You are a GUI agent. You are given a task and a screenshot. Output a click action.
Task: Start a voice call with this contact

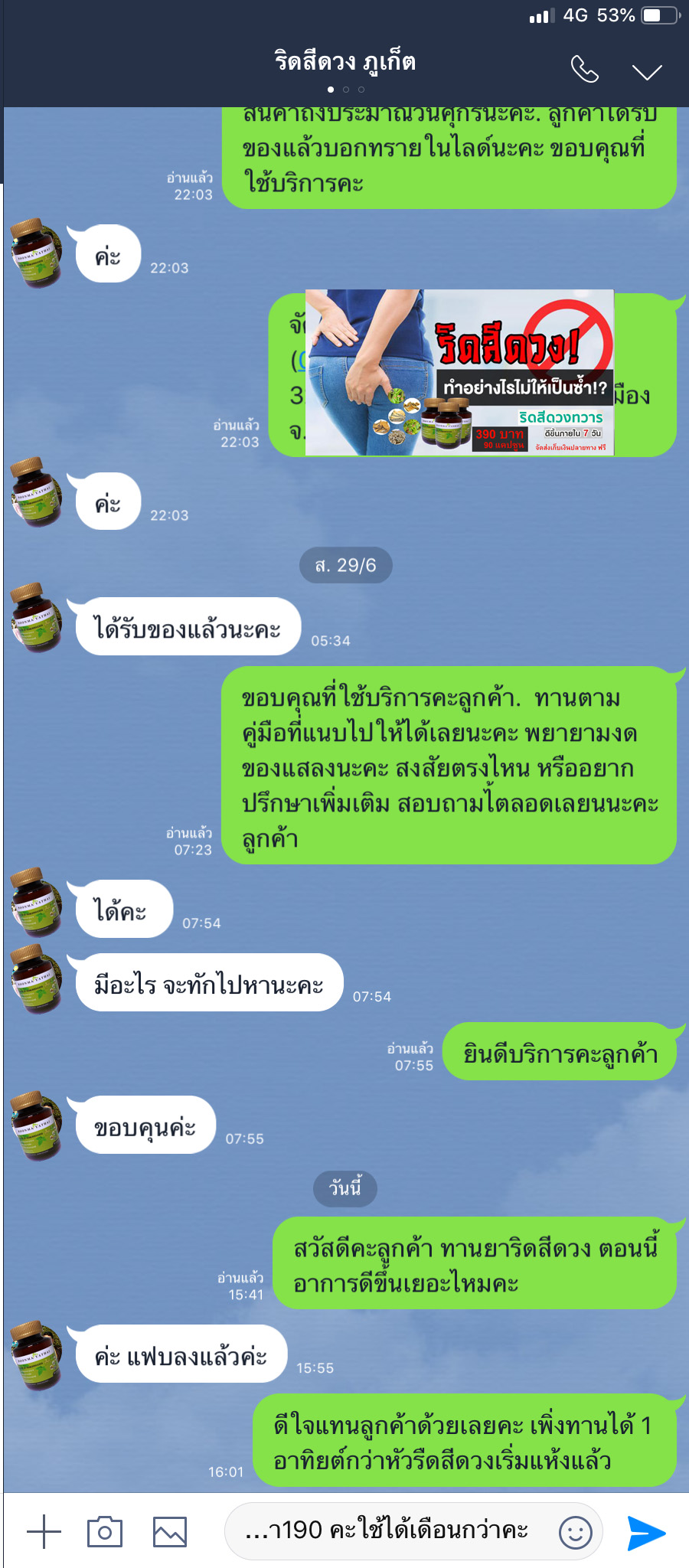point(584,70)
